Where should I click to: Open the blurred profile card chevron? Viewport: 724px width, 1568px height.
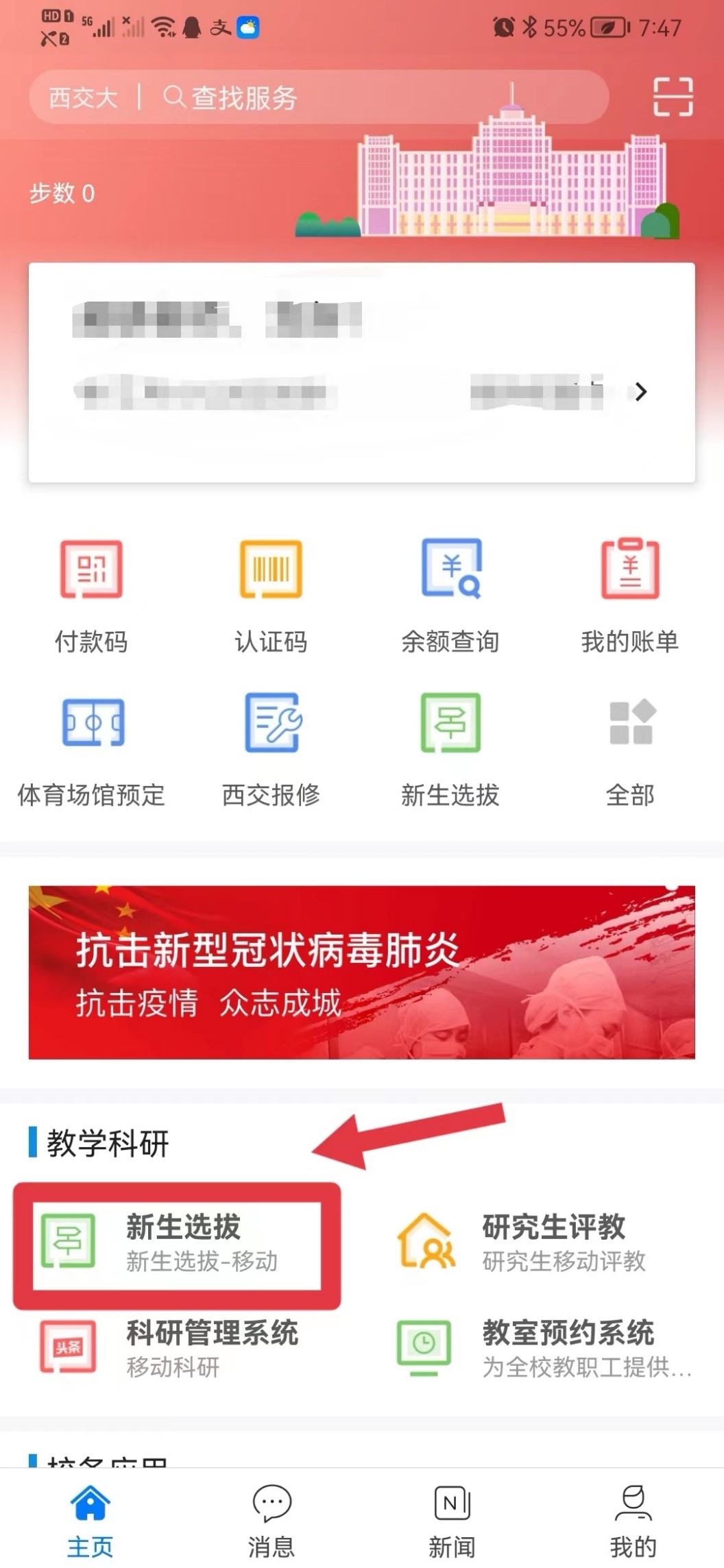641,392
